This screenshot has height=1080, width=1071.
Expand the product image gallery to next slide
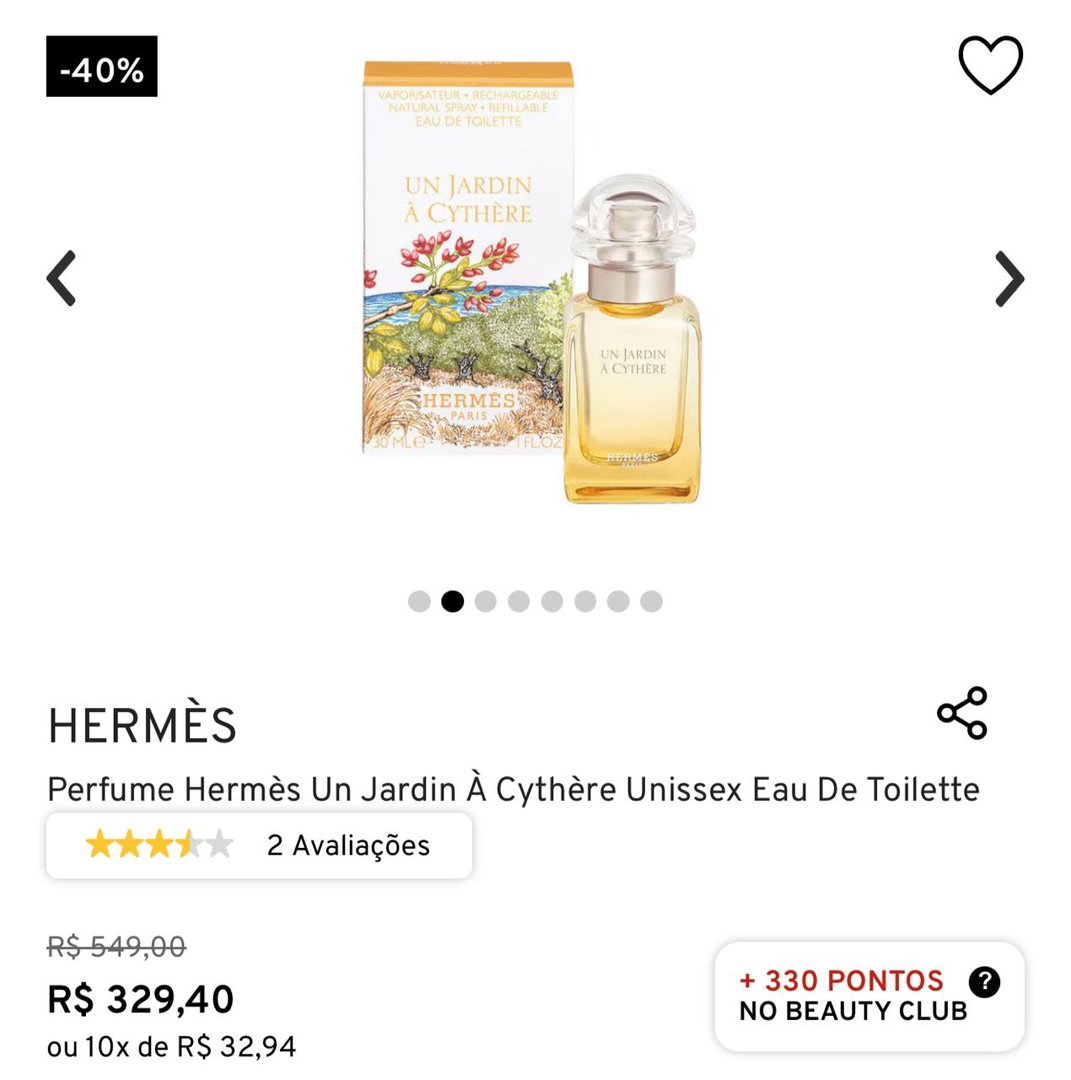point(1008,277)
